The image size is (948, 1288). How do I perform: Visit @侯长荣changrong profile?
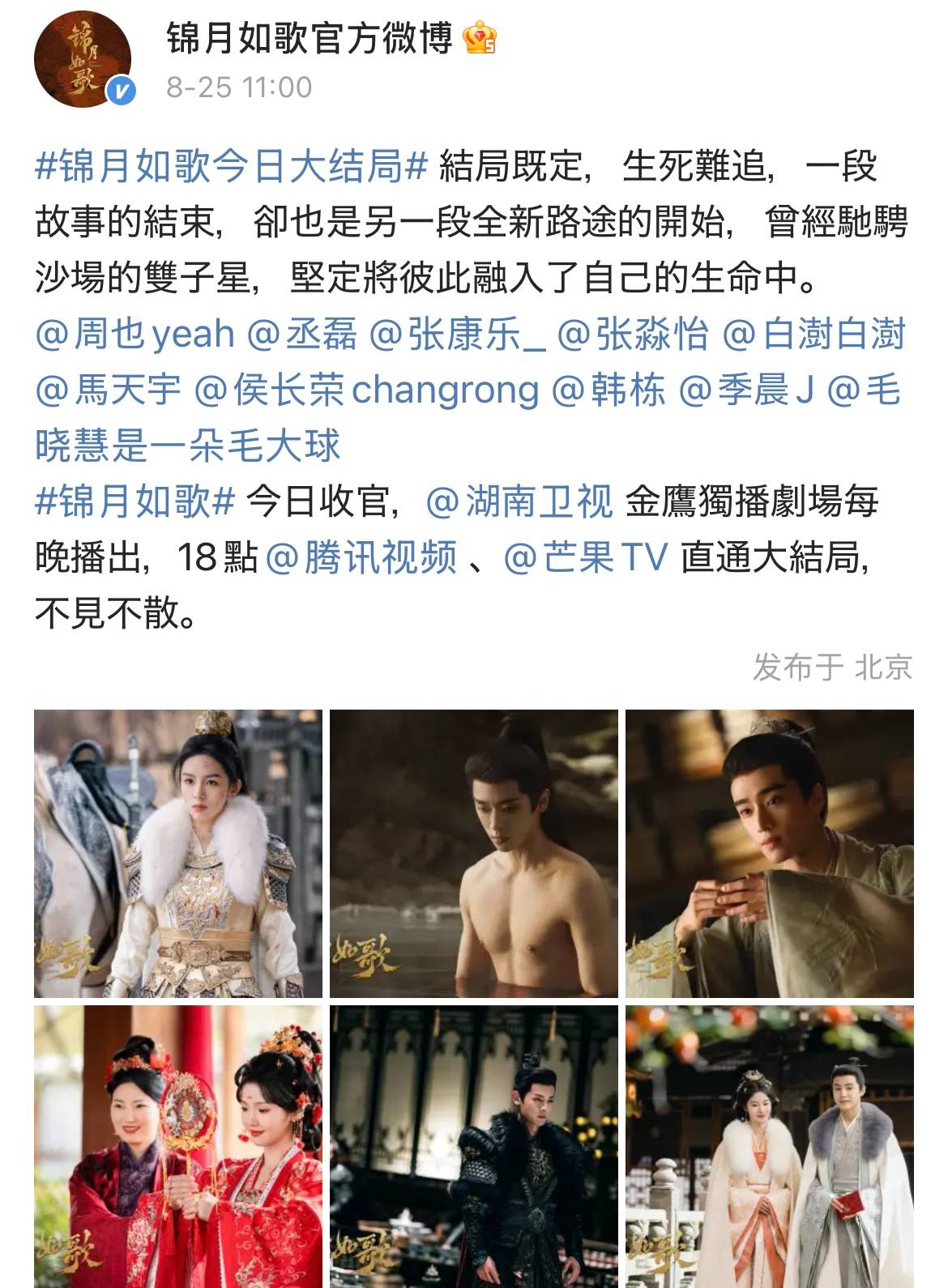[365, 390]
